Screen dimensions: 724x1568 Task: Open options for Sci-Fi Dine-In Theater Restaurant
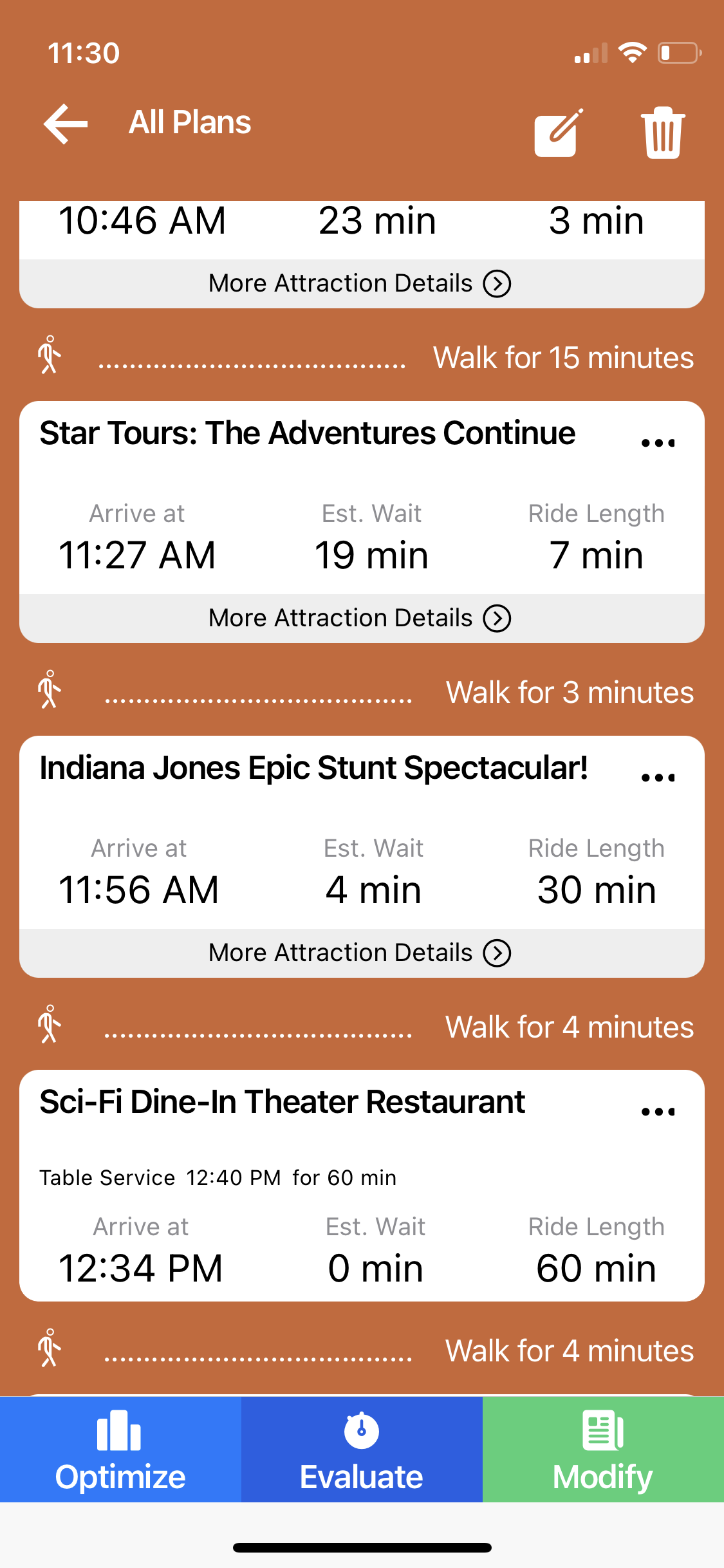658,1112
